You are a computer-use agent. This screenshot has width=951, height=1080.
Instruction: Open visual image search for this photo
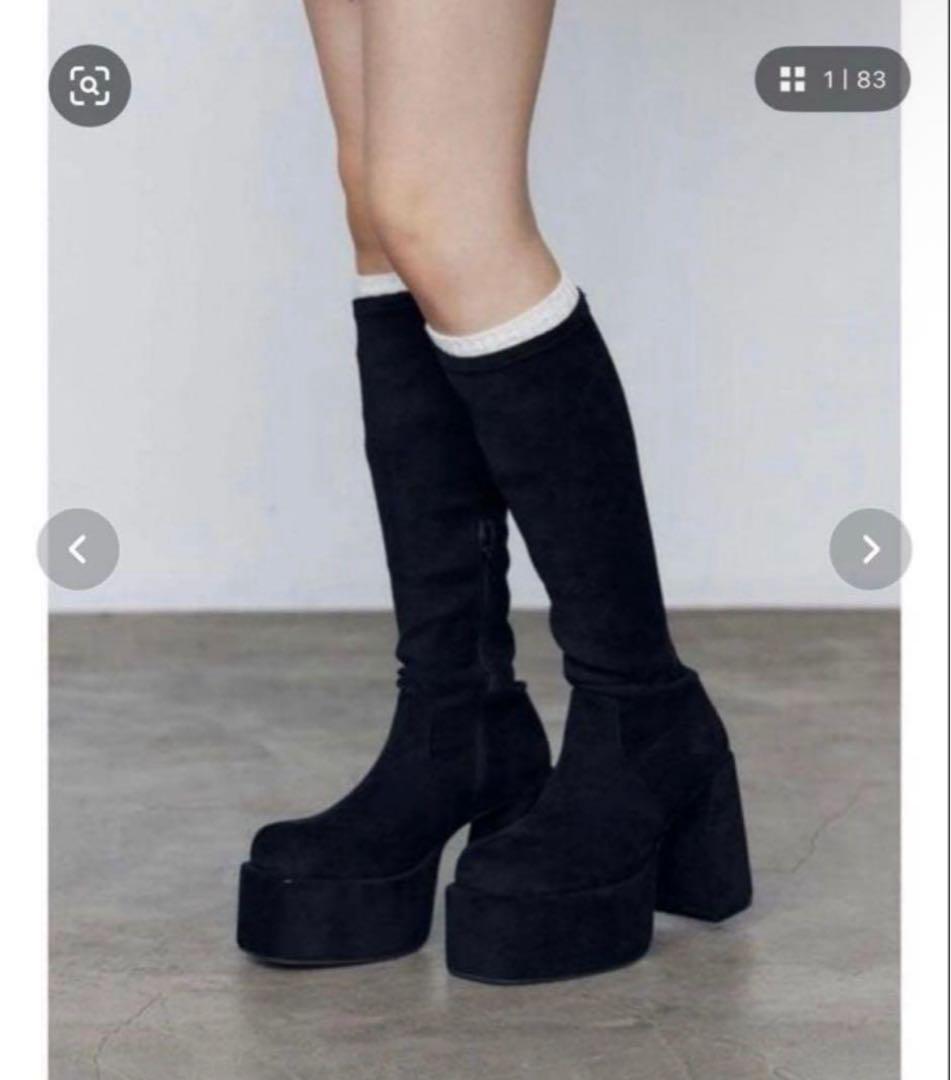[90, 85]
